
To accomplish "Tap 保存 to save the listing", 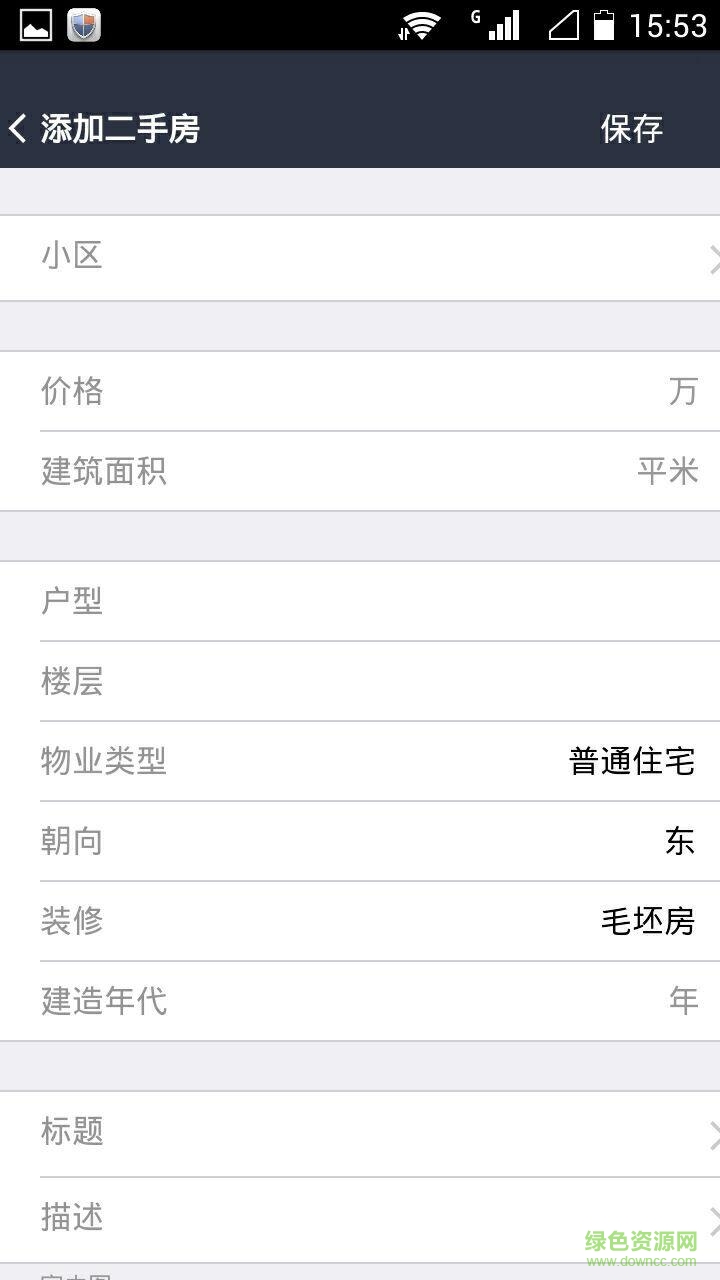I will [631, 128].
